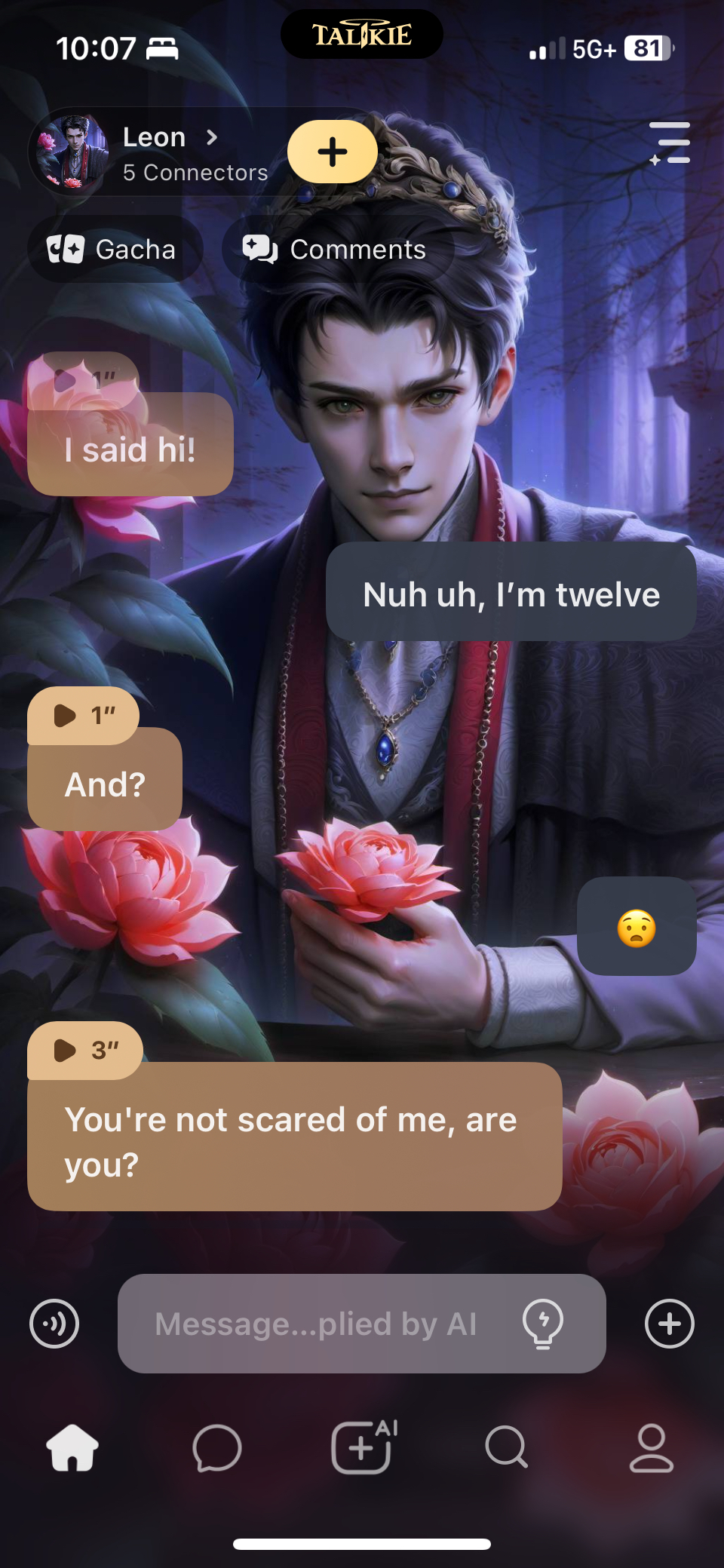Switch to the Search tab
This screenshot has height=1568, width=724.
[506, 1447]
